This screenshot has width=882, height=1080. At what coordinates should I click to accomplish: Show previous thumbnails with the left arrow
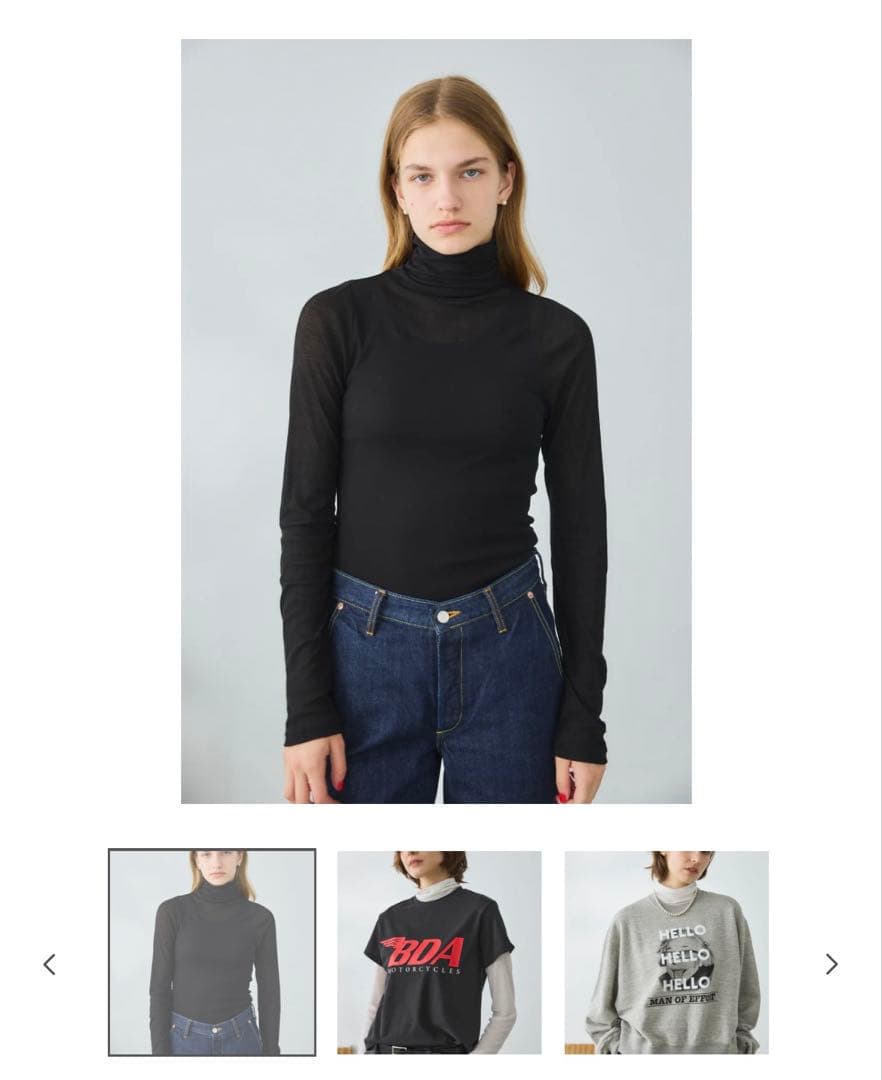click(x=49, y=964)
